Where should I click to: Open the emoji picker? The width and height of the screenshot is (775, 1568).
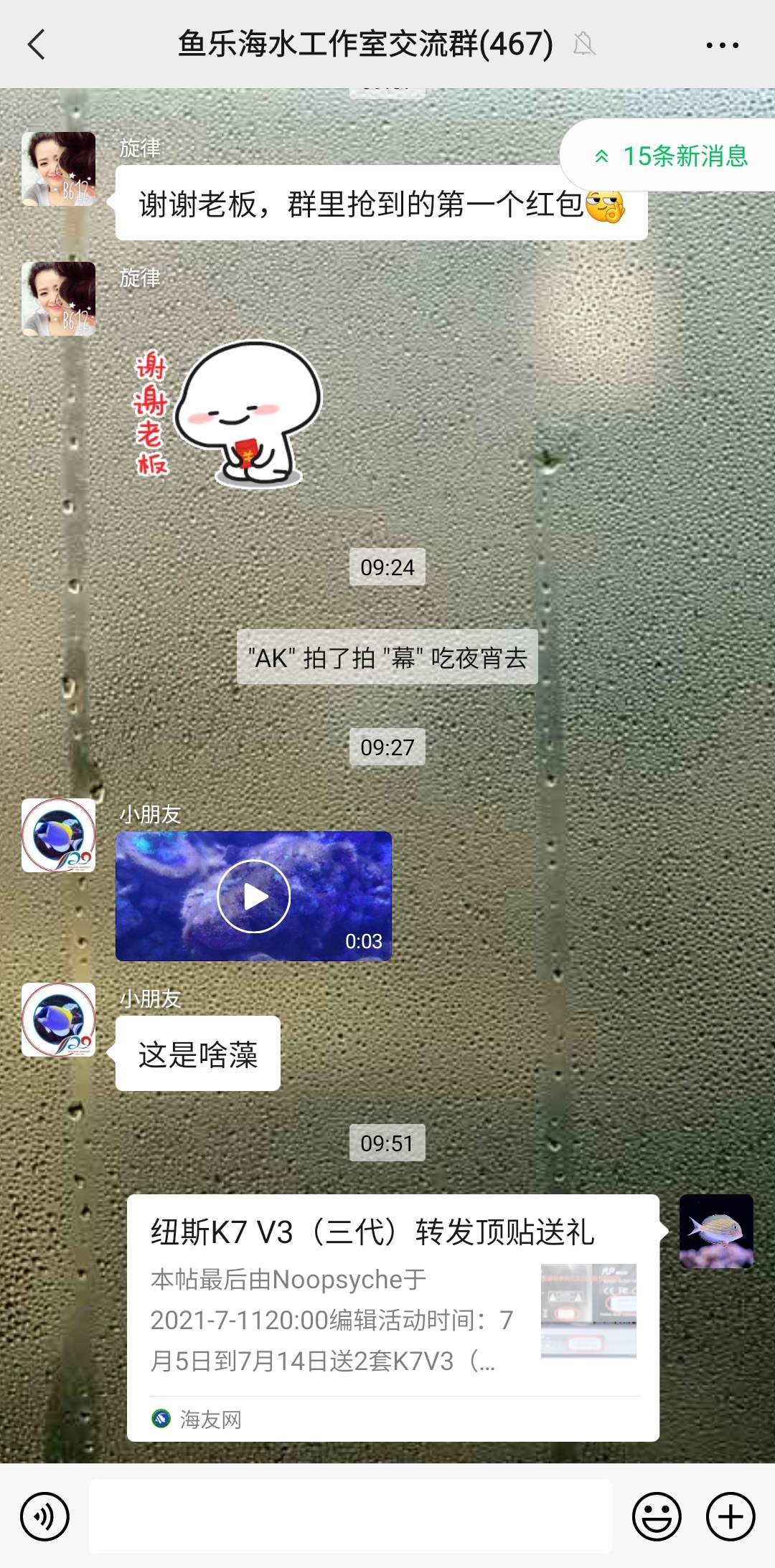(x=656, y=1516)
